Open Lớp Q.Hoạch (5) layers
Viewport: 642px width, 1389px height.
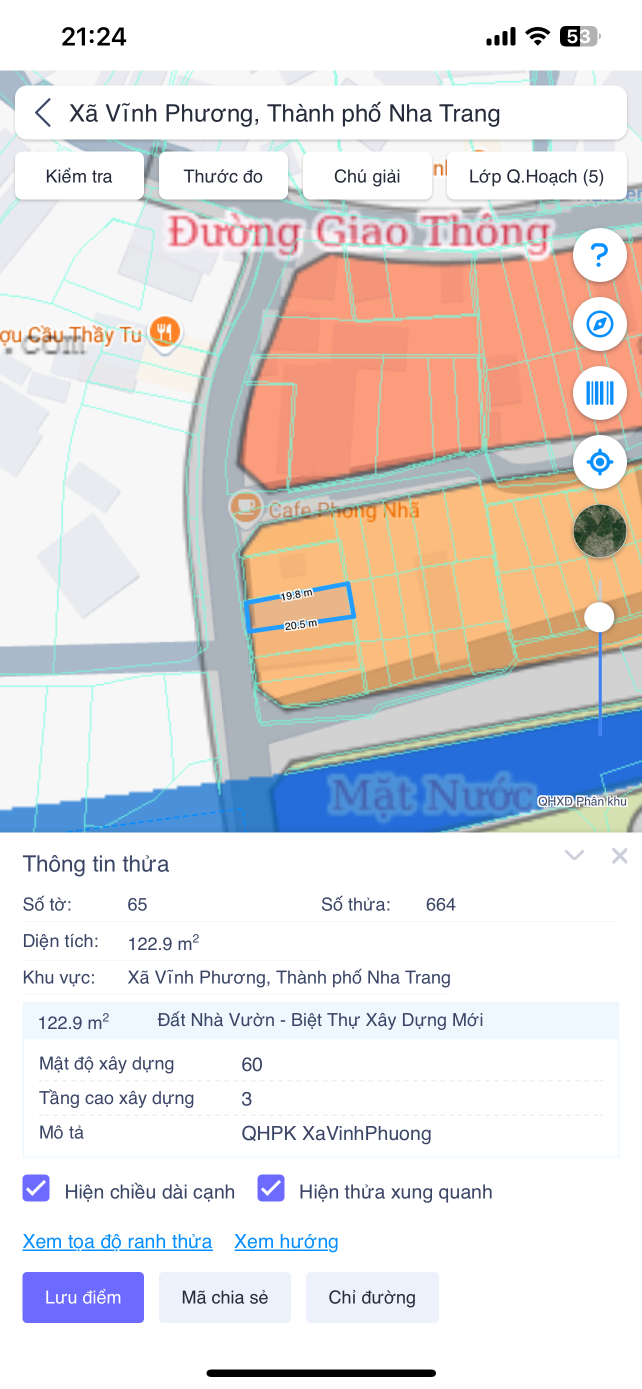(x=536, y=177)
